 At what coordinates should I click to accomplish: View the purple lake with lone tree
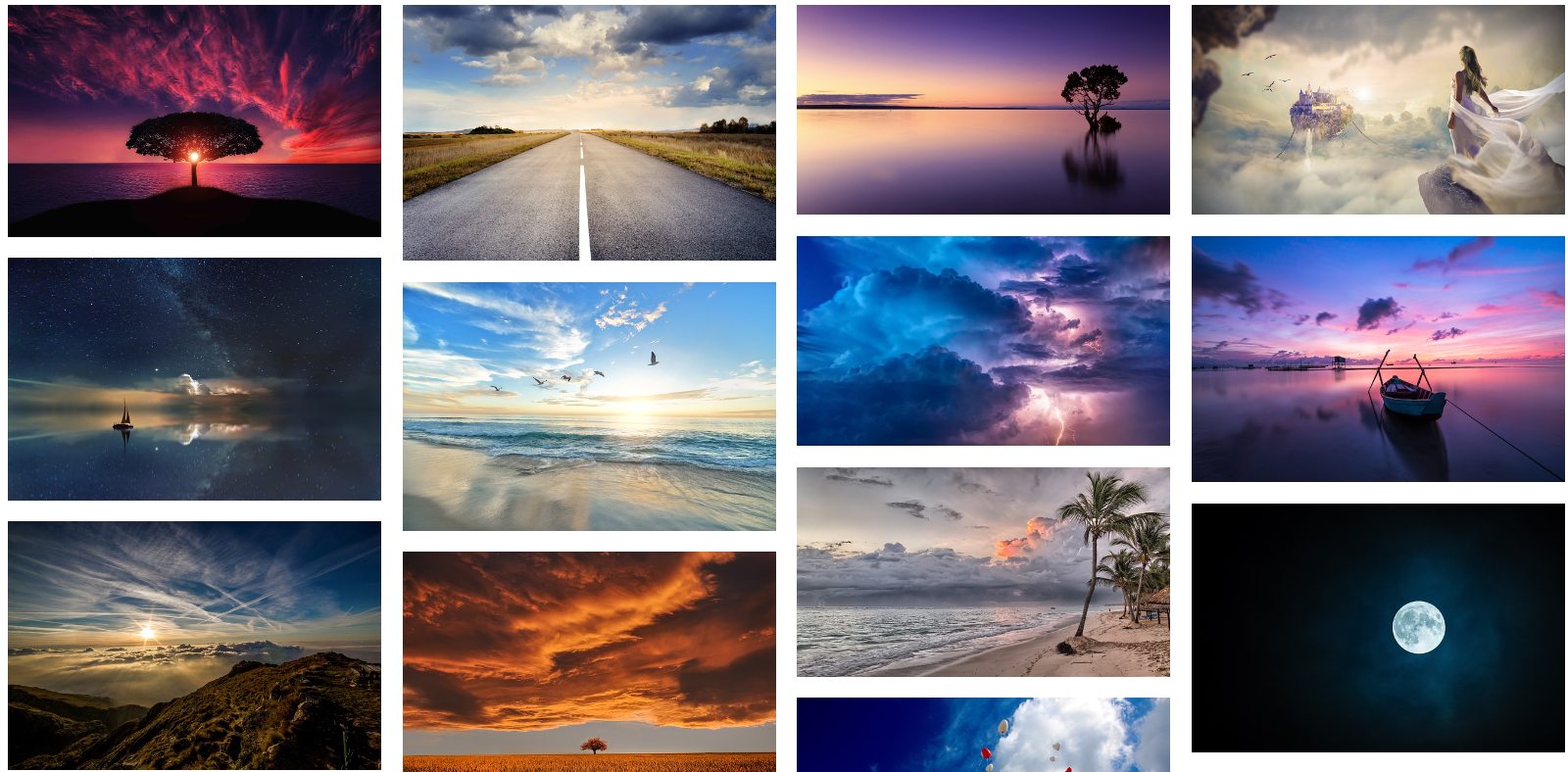coord(983,110)
